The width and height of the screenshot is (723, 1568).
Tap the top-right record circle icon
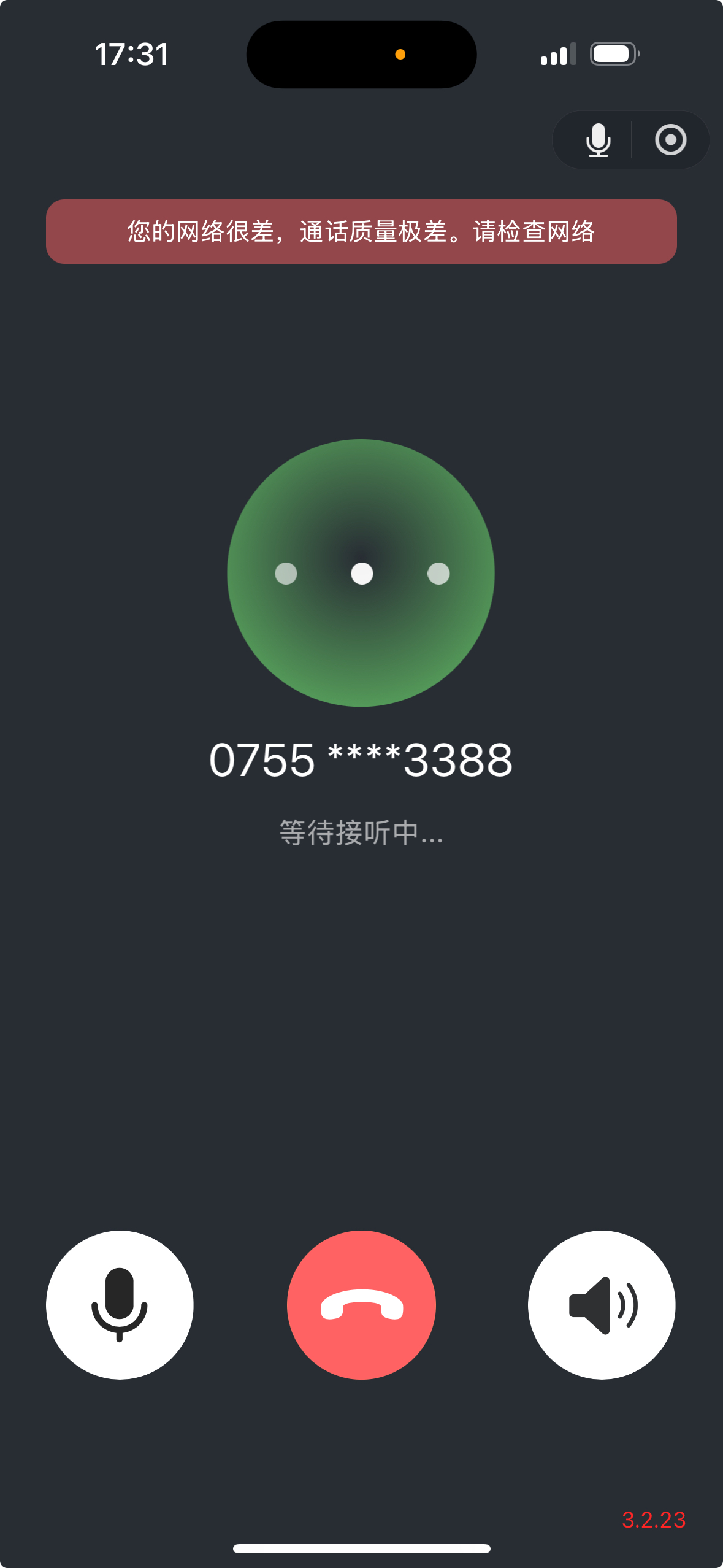[670, 140]
